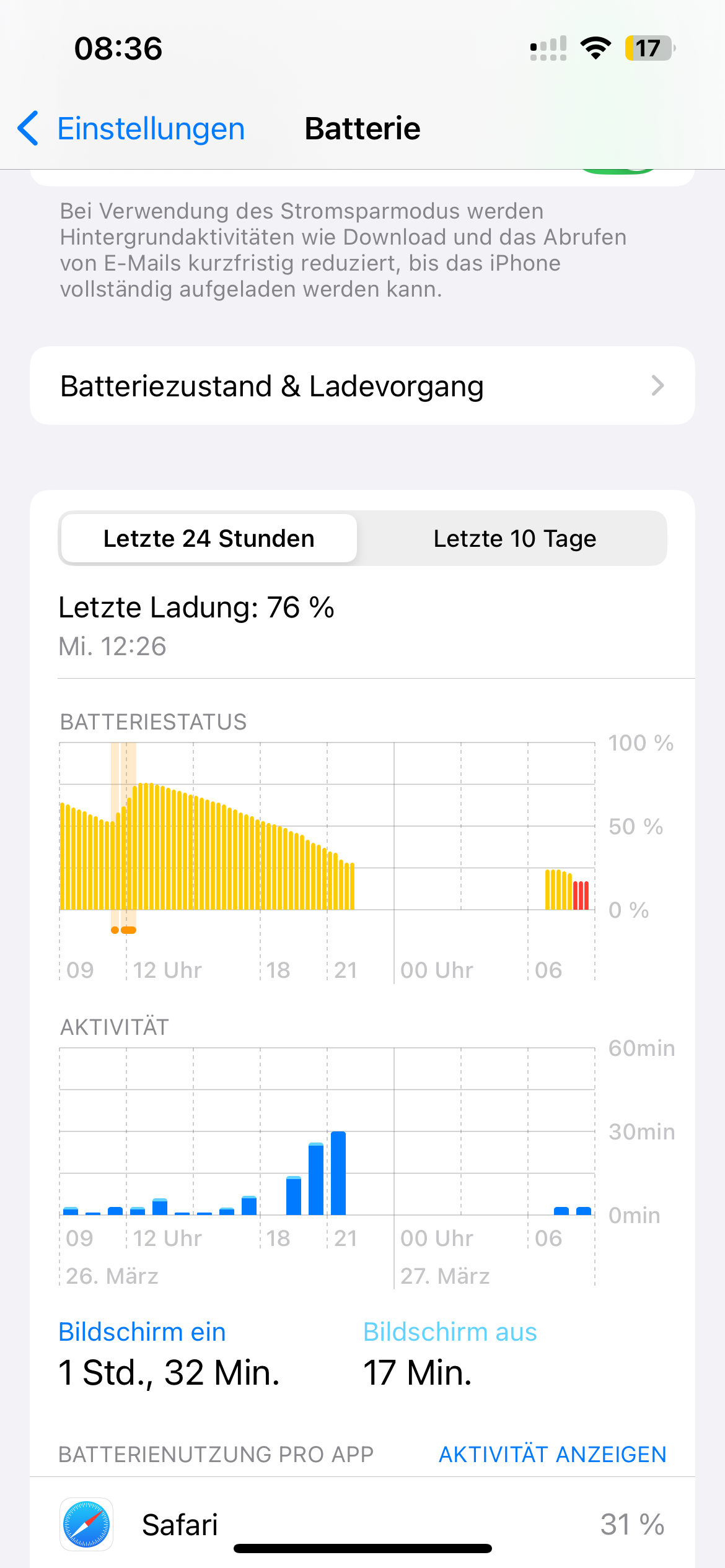Open Batteriezustand & Ladevorgang
Image resolution: width=725 pixels, height=1568 pixels.
pos(362,386)
